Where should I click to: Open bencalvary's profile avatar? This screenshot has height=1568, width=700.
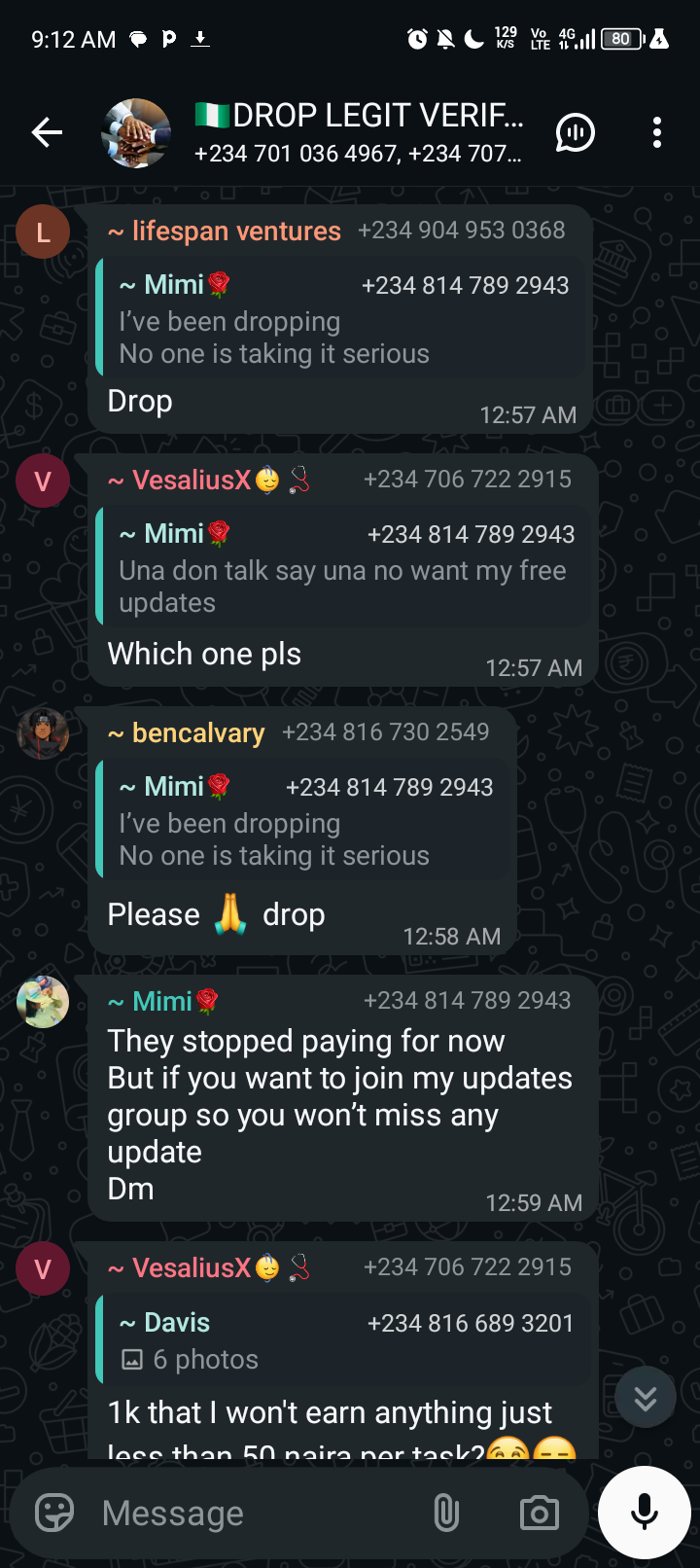coord(43,733)
